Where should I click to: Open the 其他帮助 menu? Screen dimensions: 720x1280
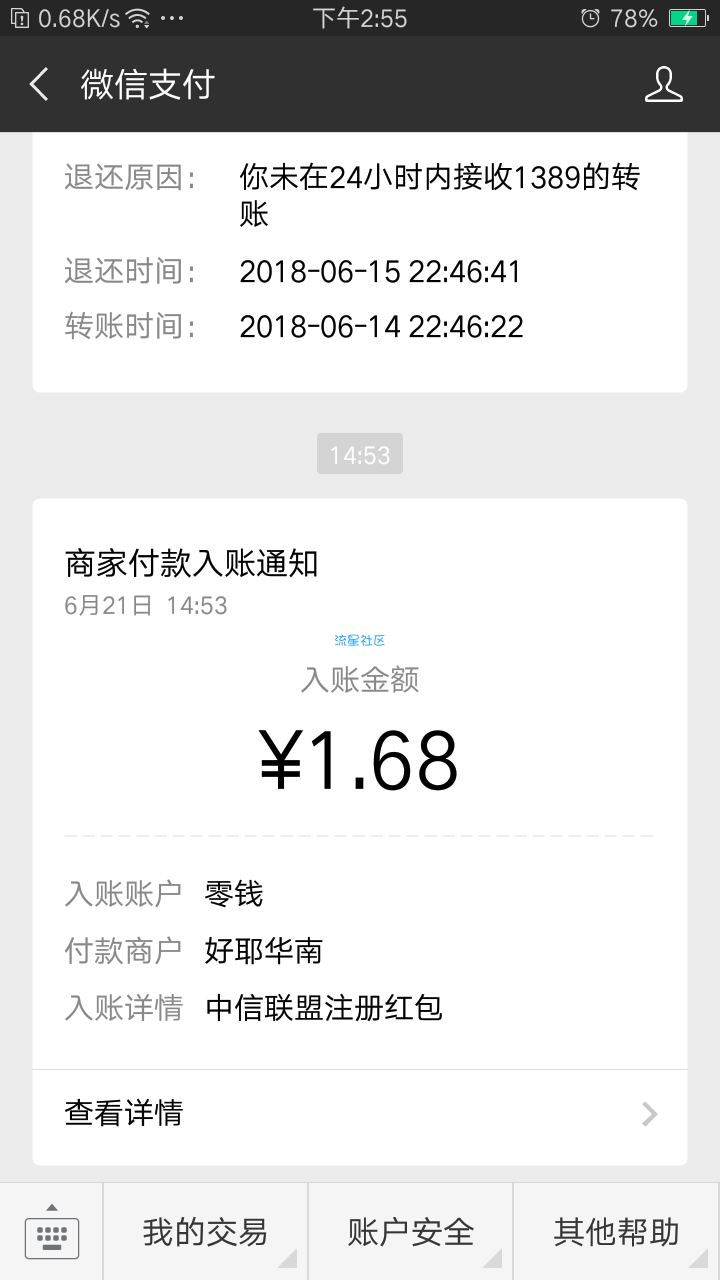click(x=617, y=1232)
